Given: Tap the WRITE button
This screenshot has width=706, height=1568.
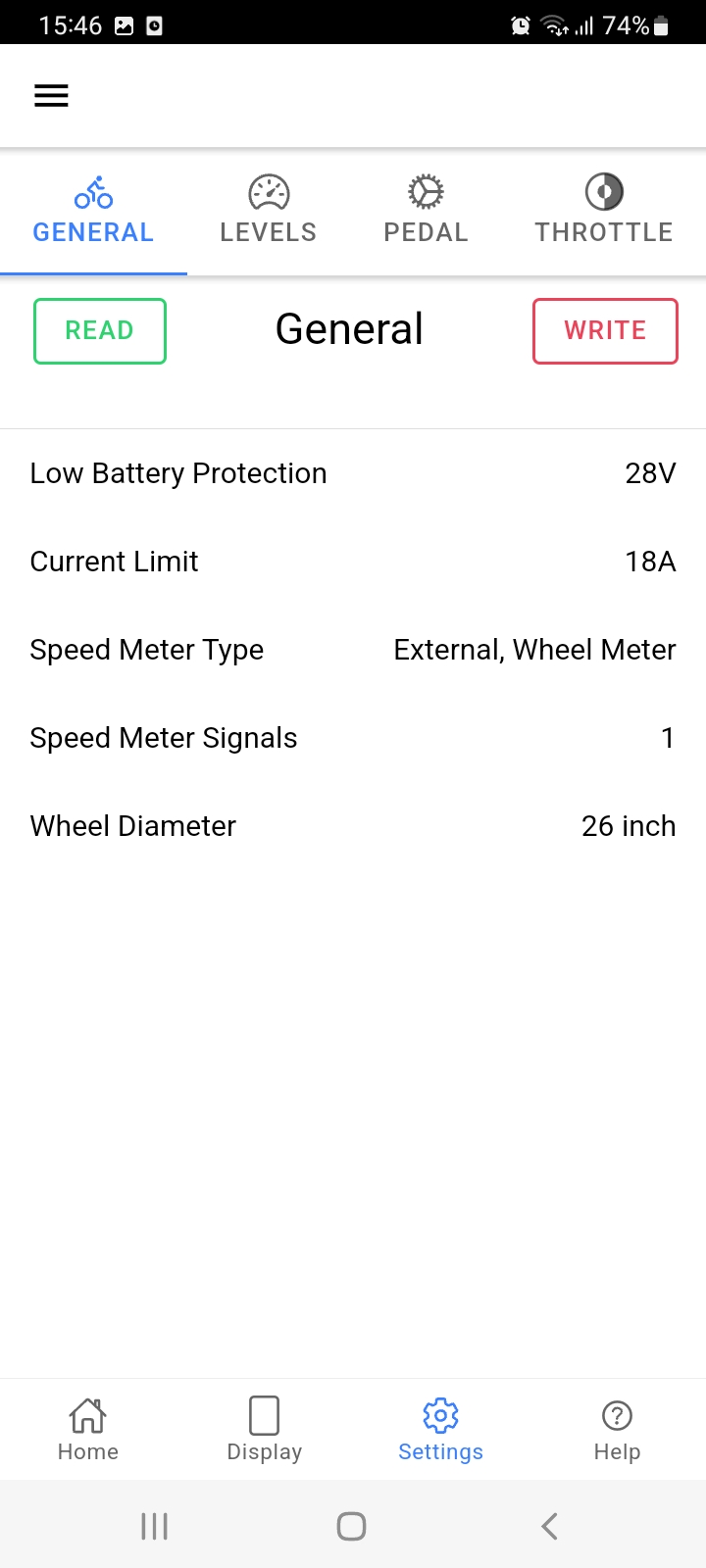Looking at the screenshot, I should pyautogui.click(x=605, y=331).
